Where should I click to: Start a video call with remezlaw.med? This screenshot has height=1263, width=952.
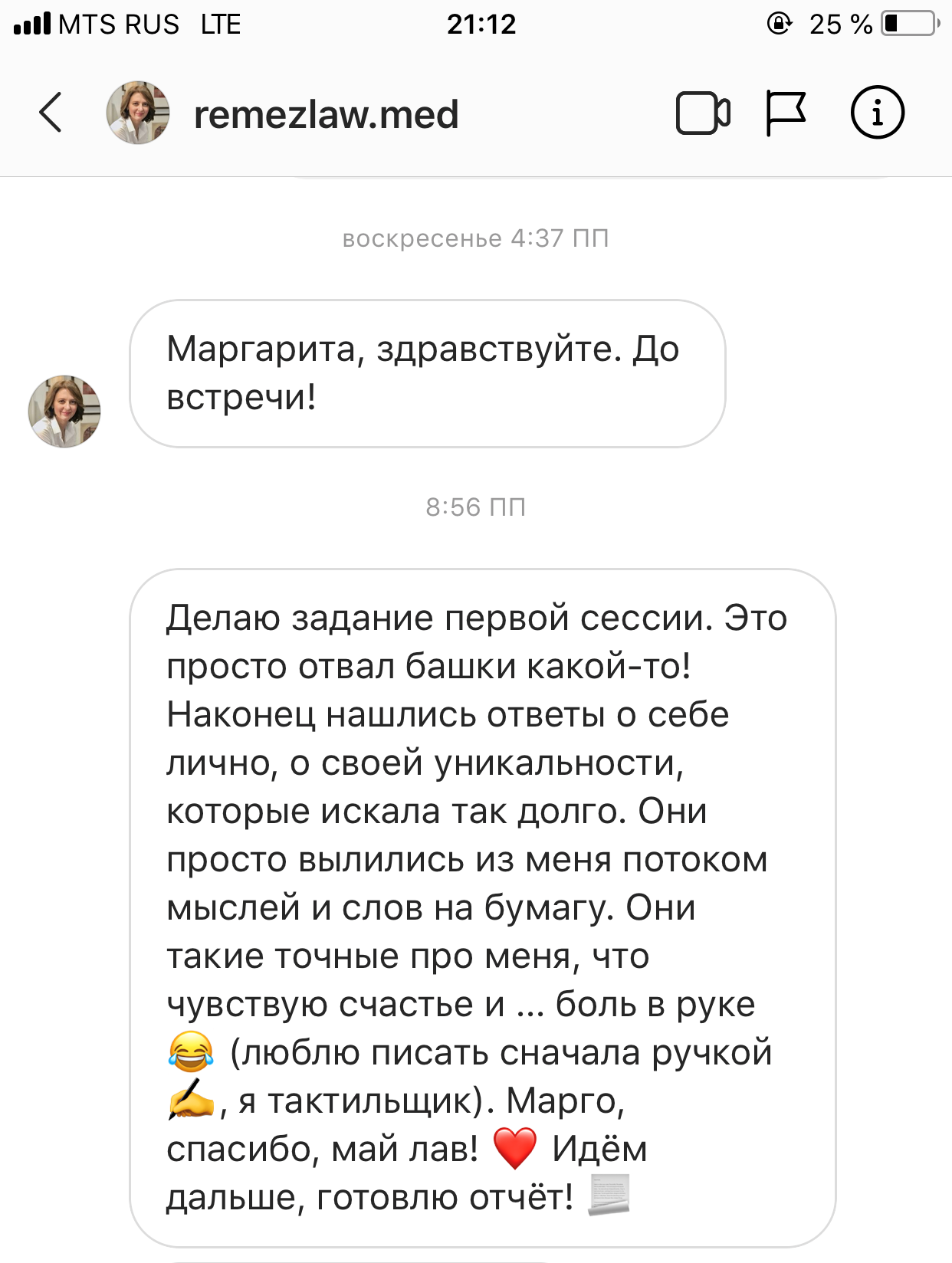(x=703, y=113)
